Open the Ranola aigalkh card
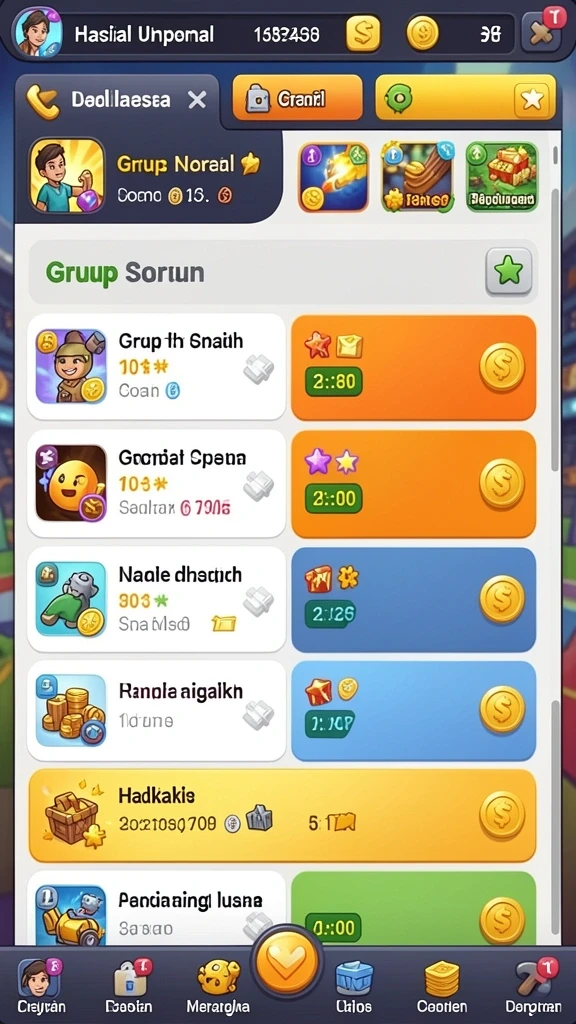Image resolution: width=576 pixels, height=1024 pixels. click(x=156, y=711)
